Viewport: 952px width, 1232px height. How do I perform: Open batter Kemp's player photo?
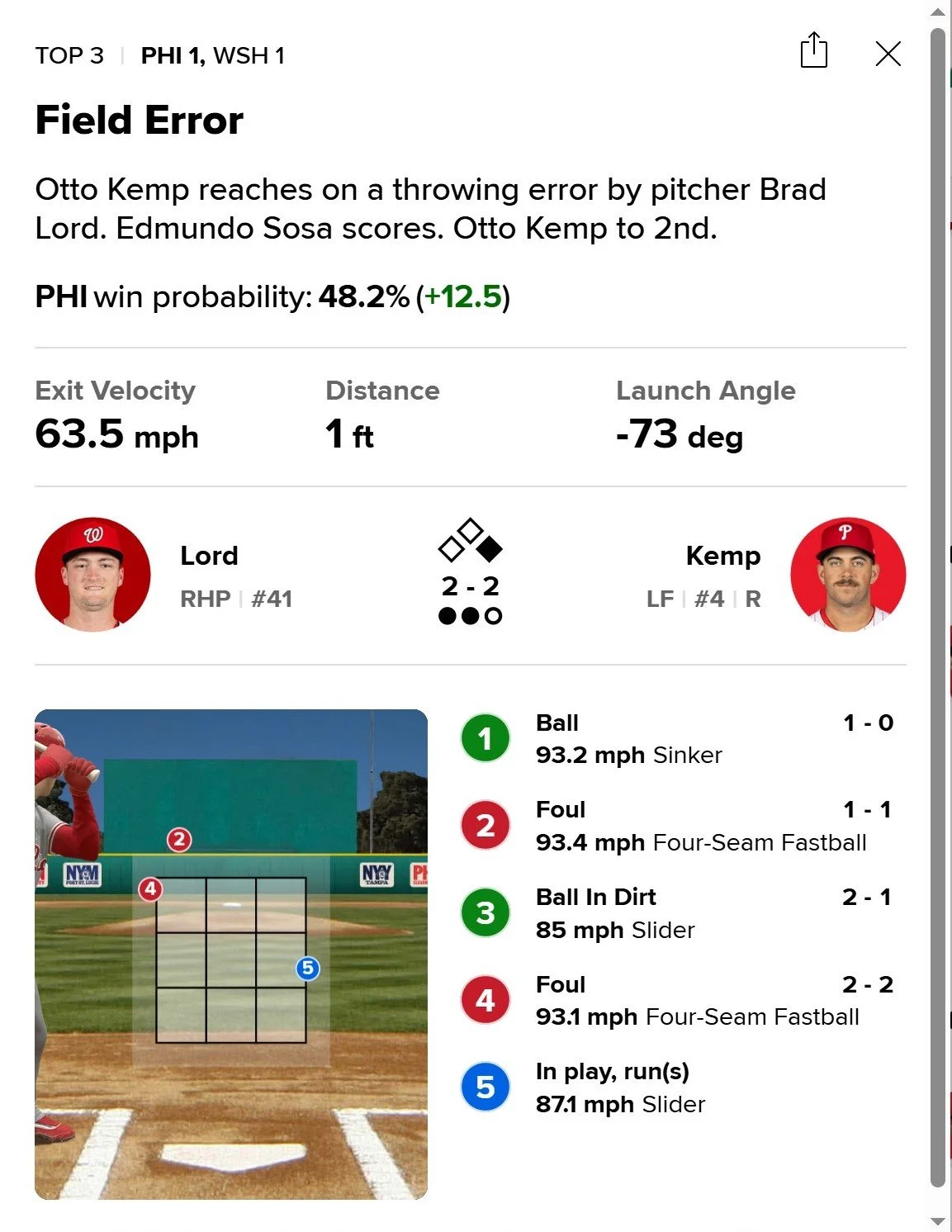coord(848,575)
